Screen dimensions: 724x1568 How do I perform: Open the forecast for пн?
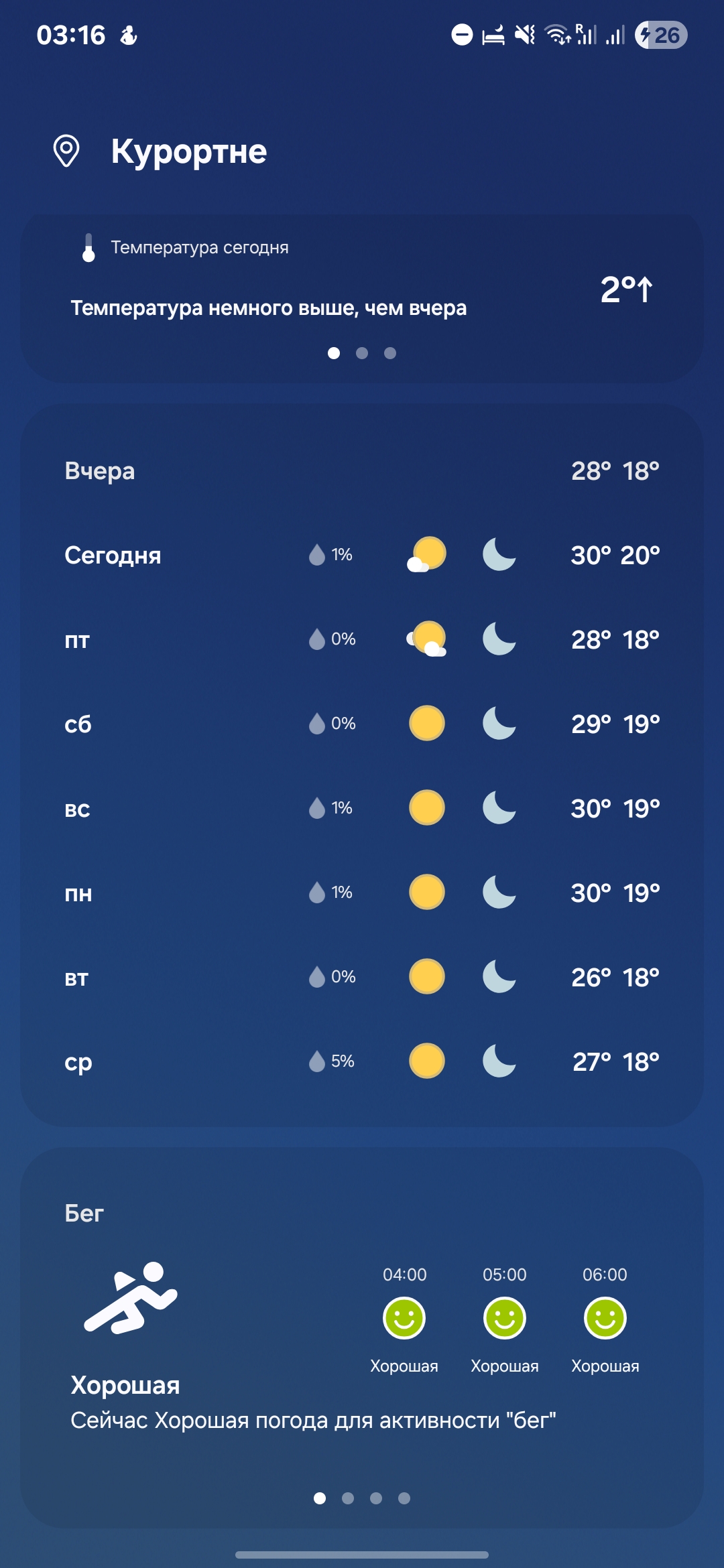click(x=362, y=893)
